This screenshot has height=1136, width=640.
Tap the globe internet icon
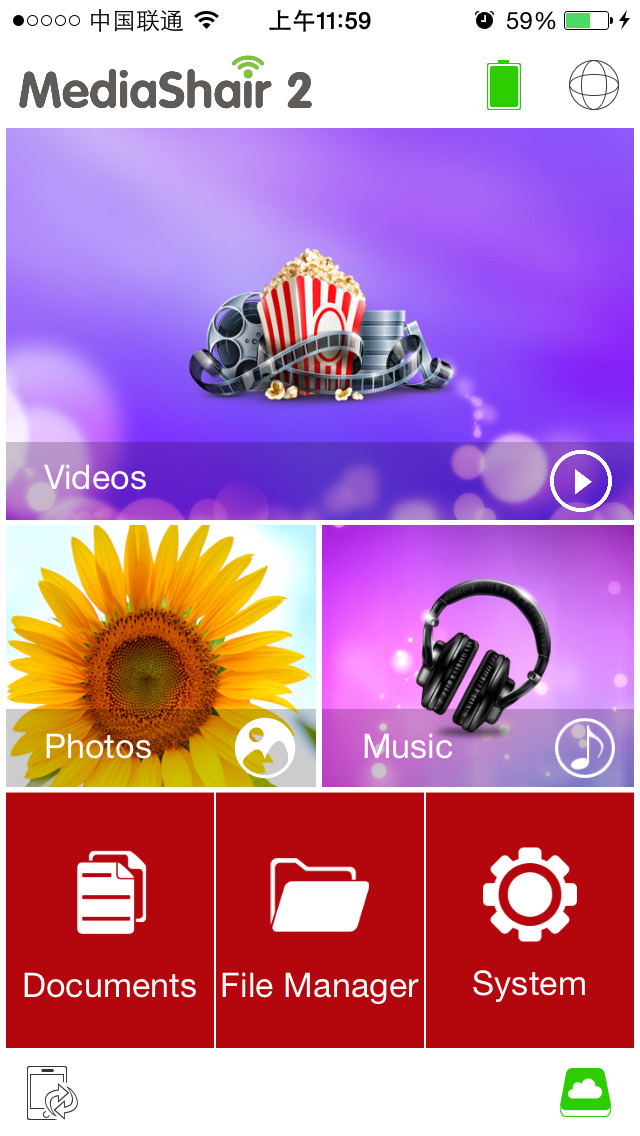594,85
